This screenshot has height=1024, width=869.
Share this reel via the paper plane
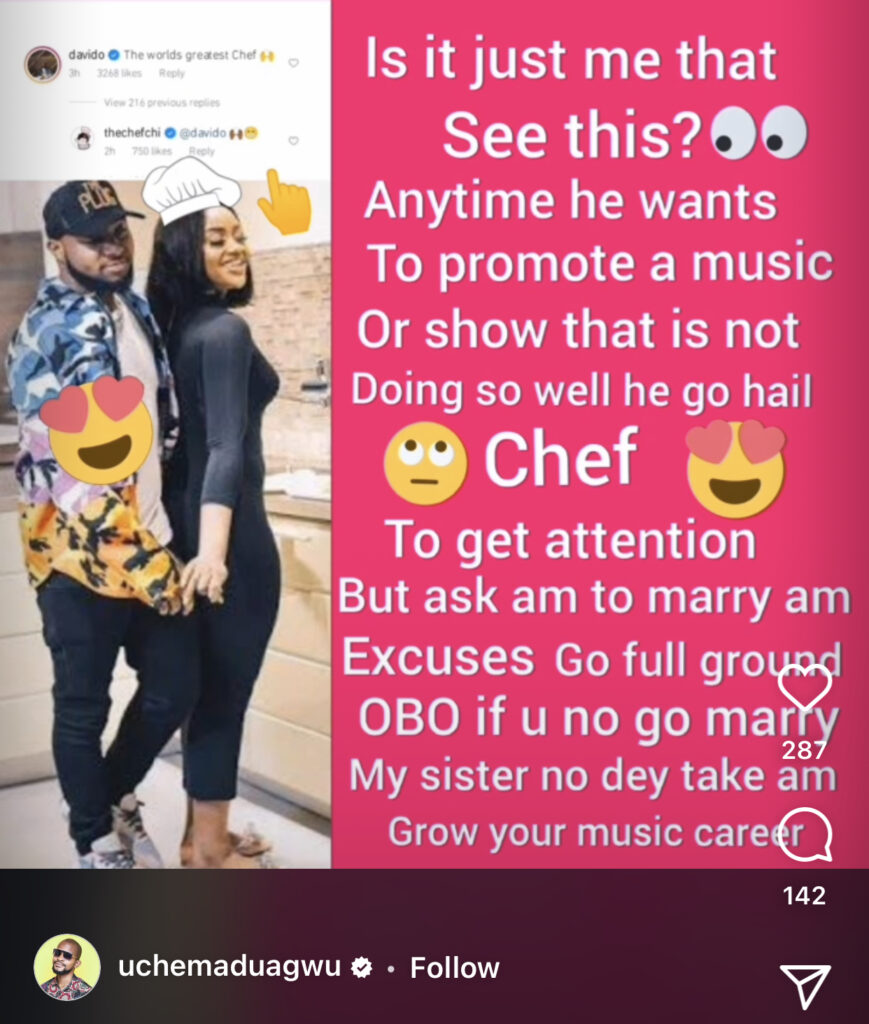805,986
